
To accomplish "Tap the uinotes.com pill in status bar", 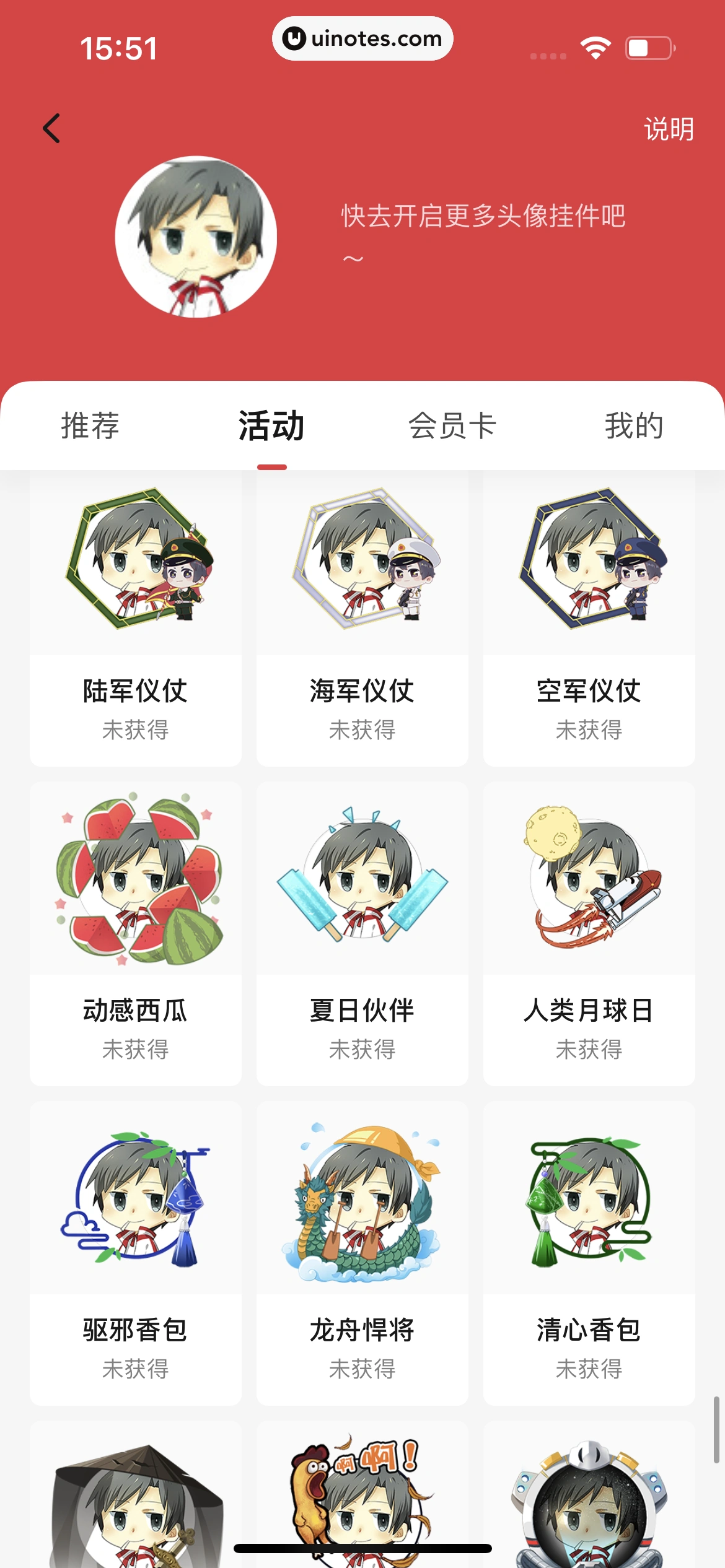I will [x=362, y=38].
